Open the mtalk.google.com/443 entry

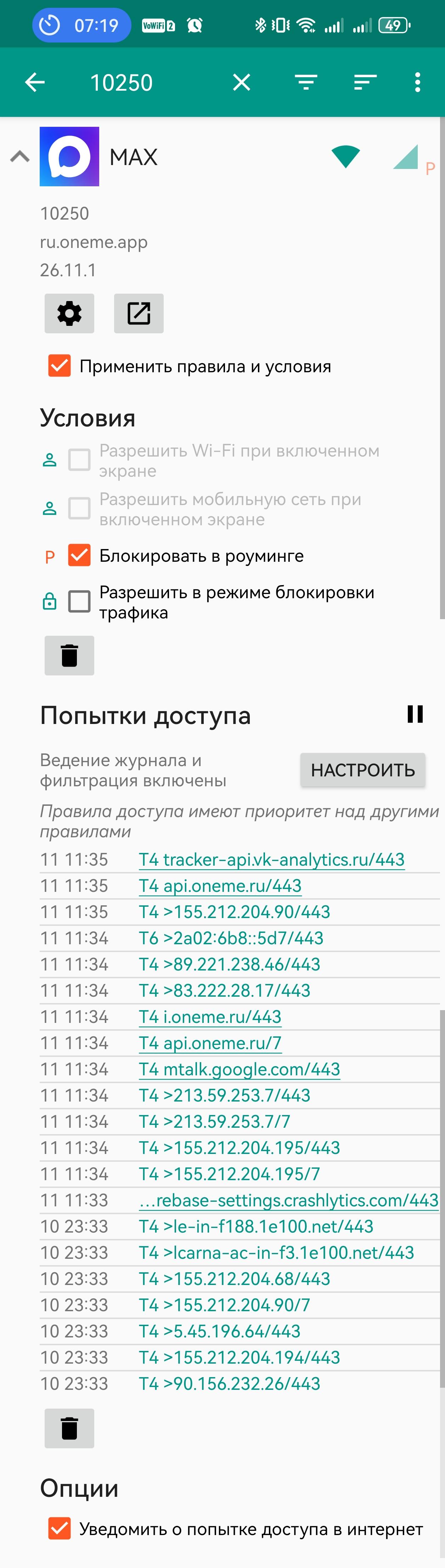(239, 1070)
